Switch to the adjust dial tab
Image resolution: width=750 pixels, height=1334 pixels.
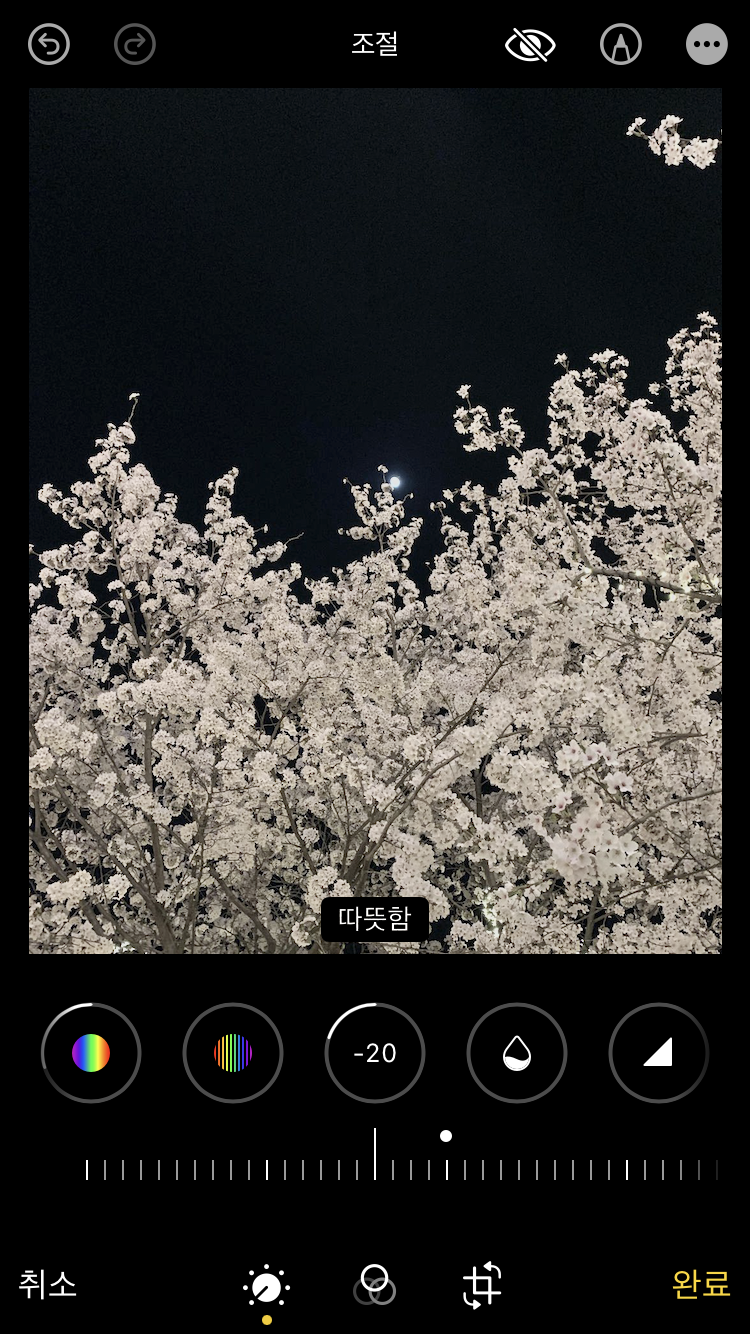(267, 1287)
